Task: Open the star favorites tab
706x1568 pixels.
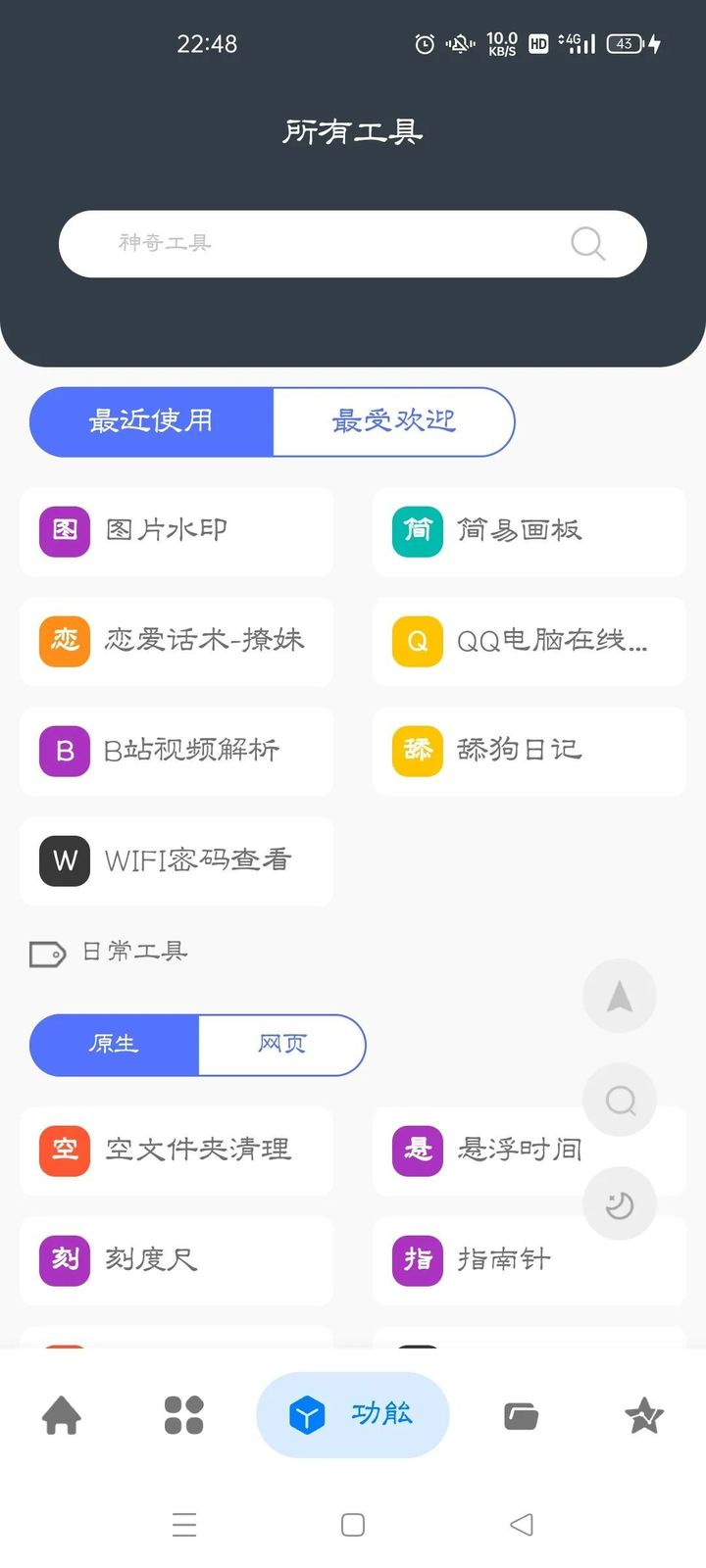Action: pyautogui.click(x=644, y=1415)
